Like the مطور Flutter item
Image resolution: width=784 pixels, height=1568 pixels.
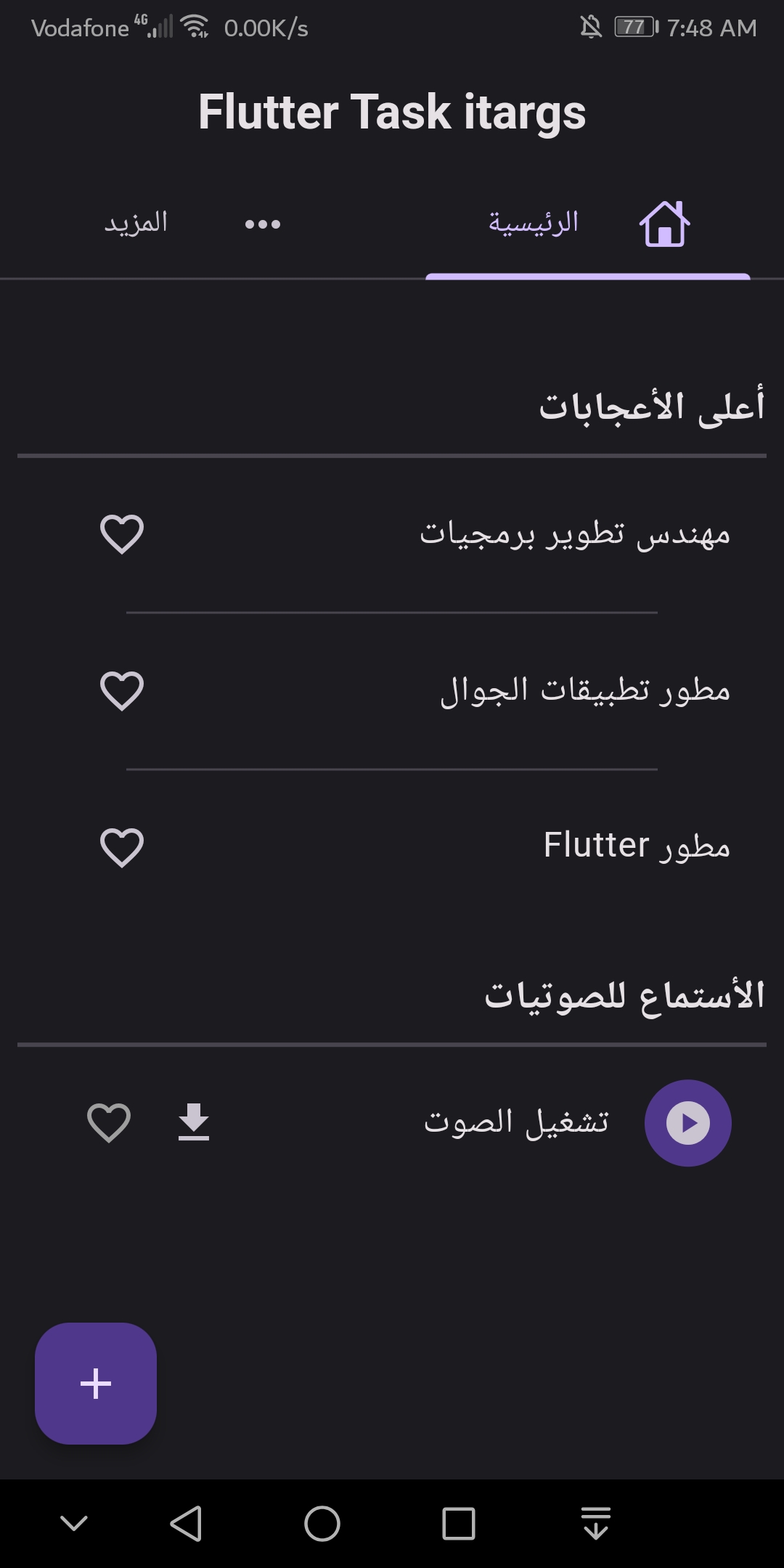pyautogui.click(x=122, y=847)
